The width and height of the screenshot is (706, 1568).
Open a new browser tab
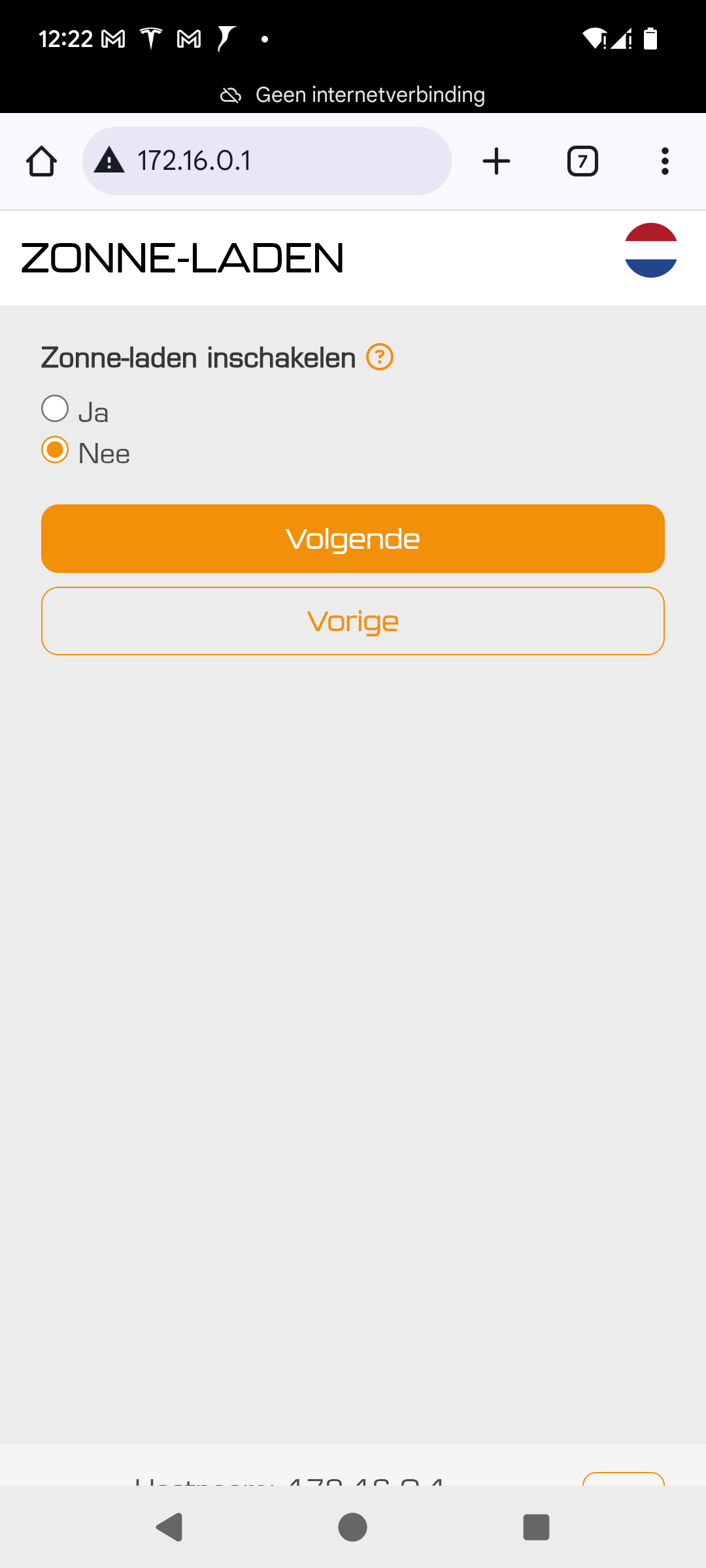point(496,161)
